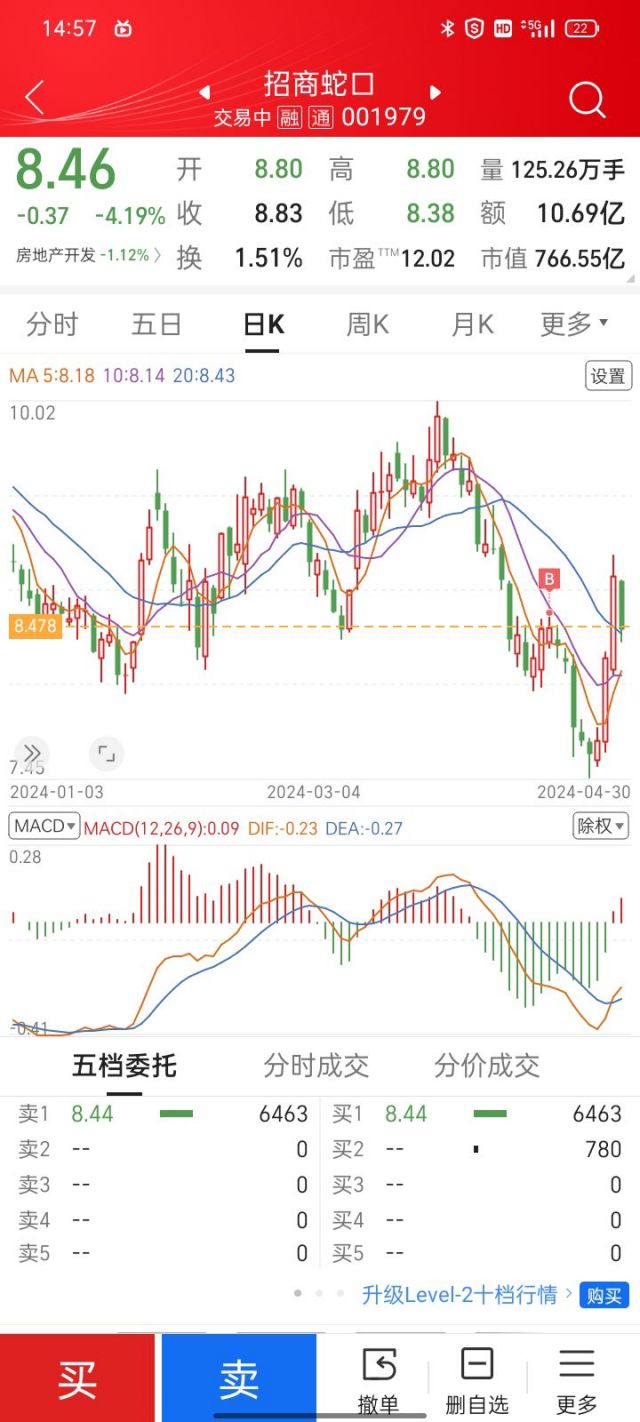640x1422 pixels.
Task: Open the stock search magnifier
Action: point(587,99)
